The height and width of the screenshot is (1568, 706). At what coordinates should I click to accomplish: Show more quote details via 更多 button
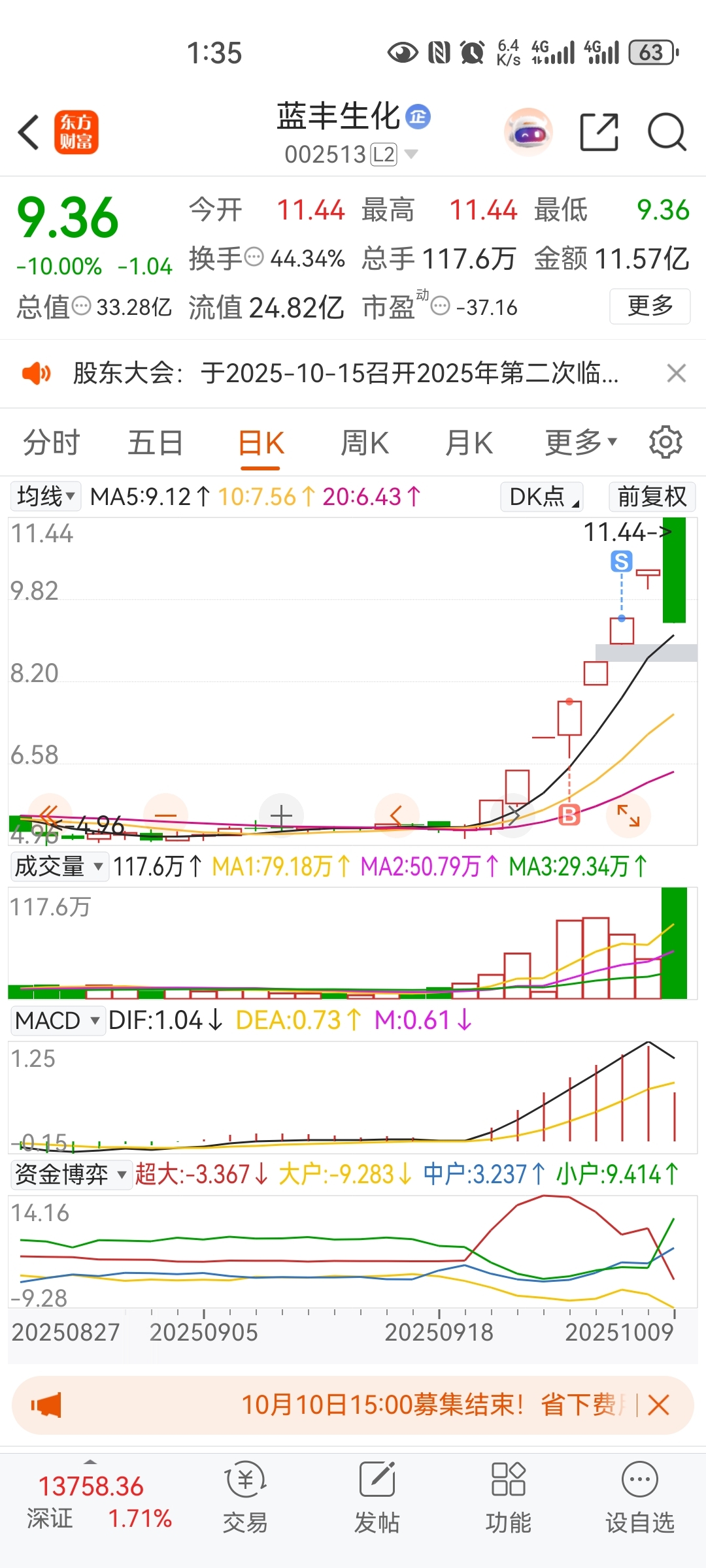click(x=650, y=306)
